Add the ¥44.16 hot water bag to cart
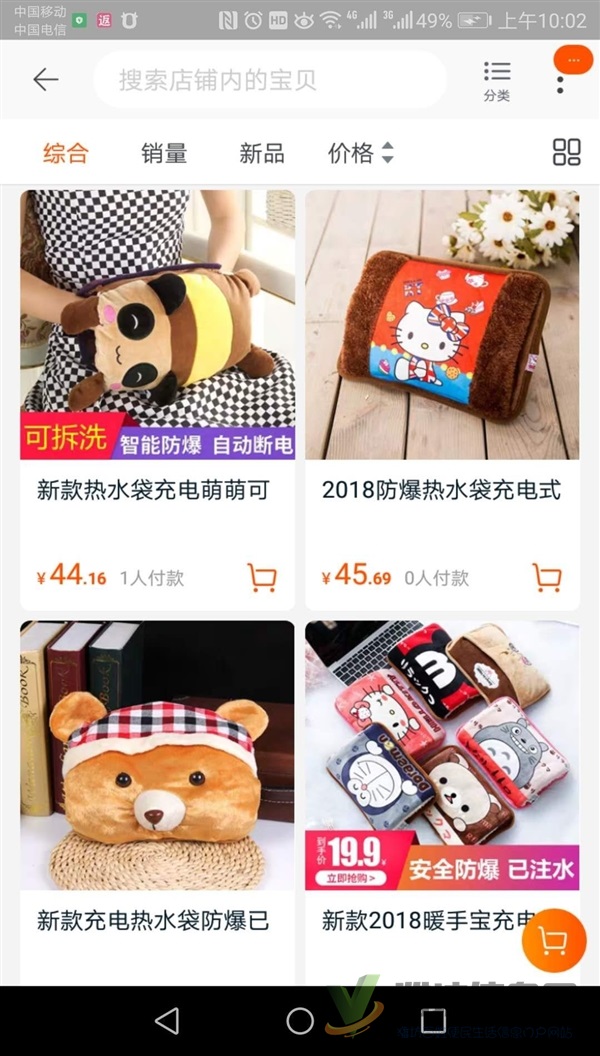This screenshot has height=1056, width=600. pyautogui.click(x=262, y=577)
